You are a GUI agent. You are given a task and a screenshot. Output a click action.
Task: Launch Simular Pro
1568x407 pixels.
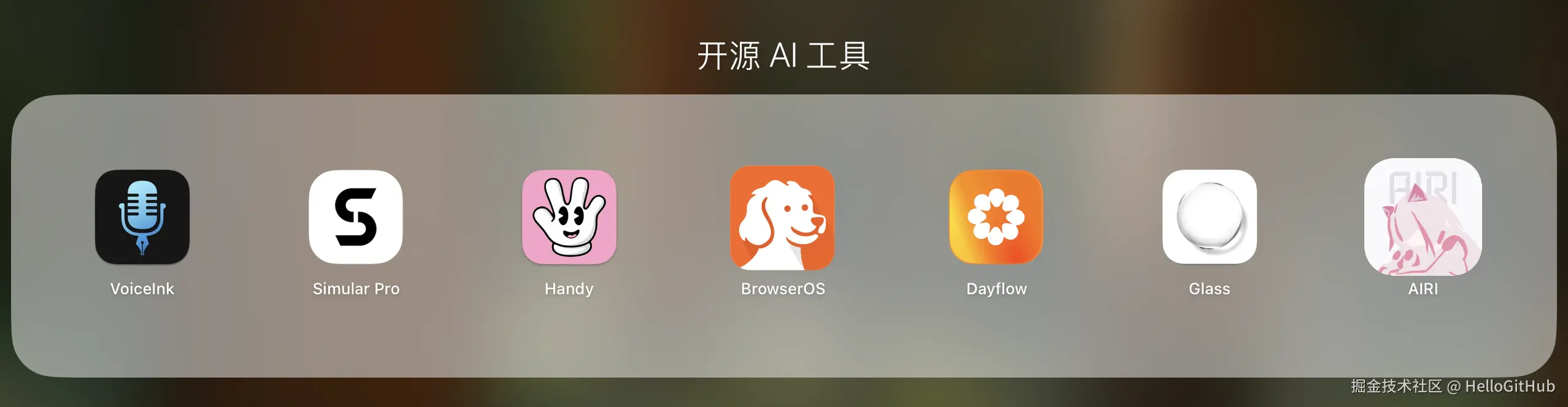pos(356,217)
